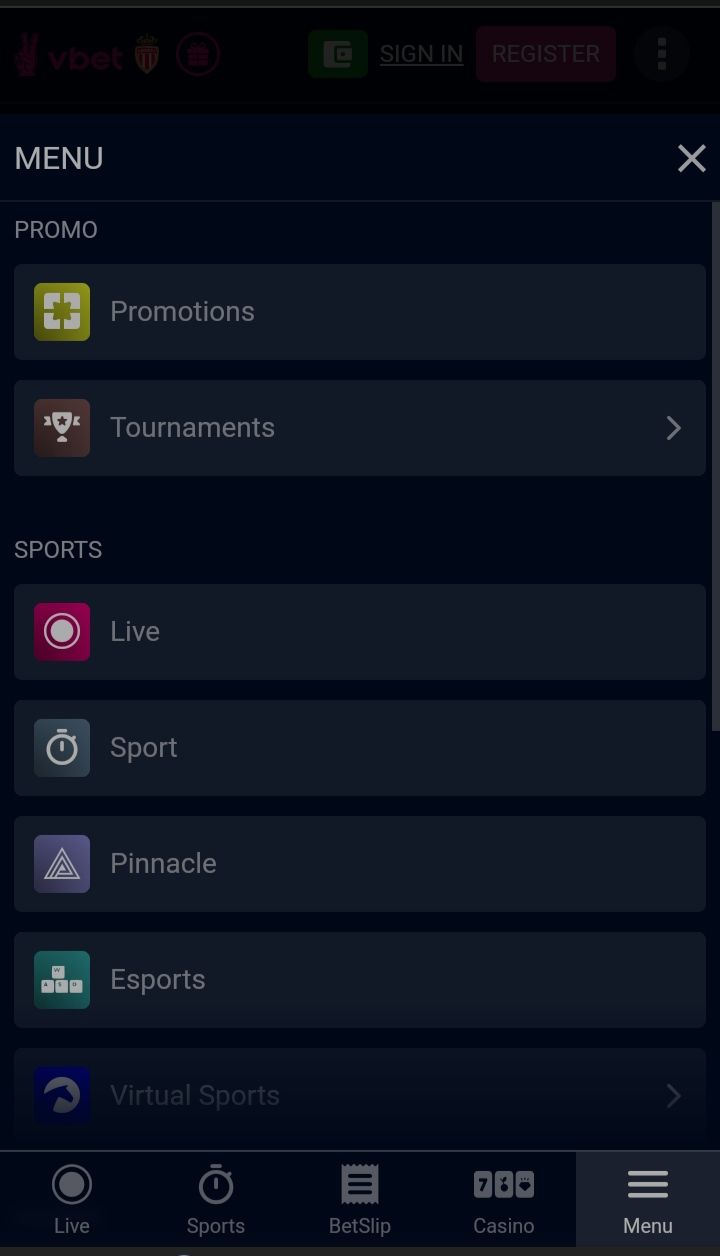Open the Promotions page

pyautogui.click(x=360, y=312)
